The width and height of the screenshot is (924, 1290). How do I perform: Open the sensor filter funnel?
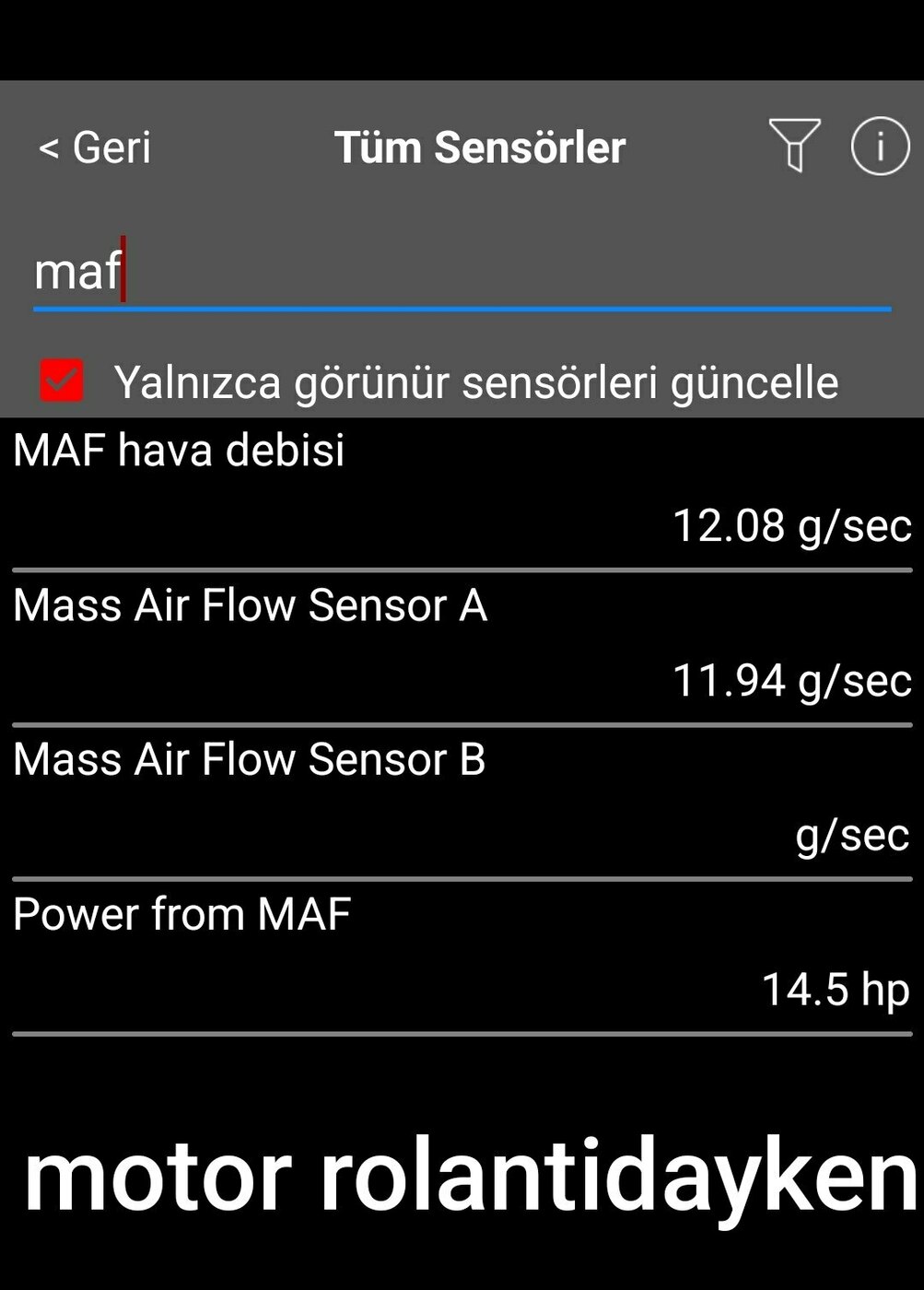(x=793, y=145)
